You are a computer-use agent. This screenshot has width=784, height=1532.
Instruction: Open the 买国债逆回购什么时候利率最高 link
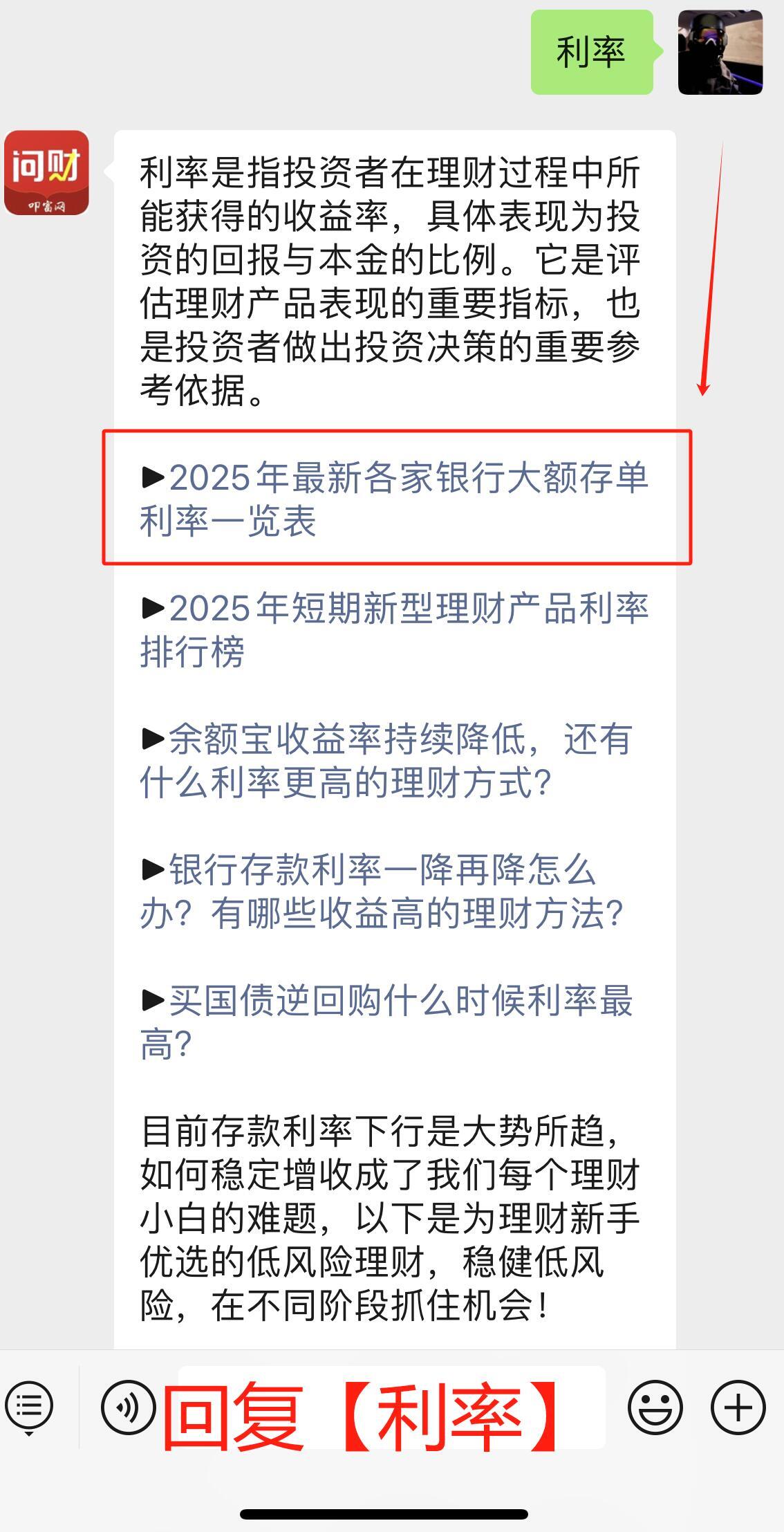386,1022
